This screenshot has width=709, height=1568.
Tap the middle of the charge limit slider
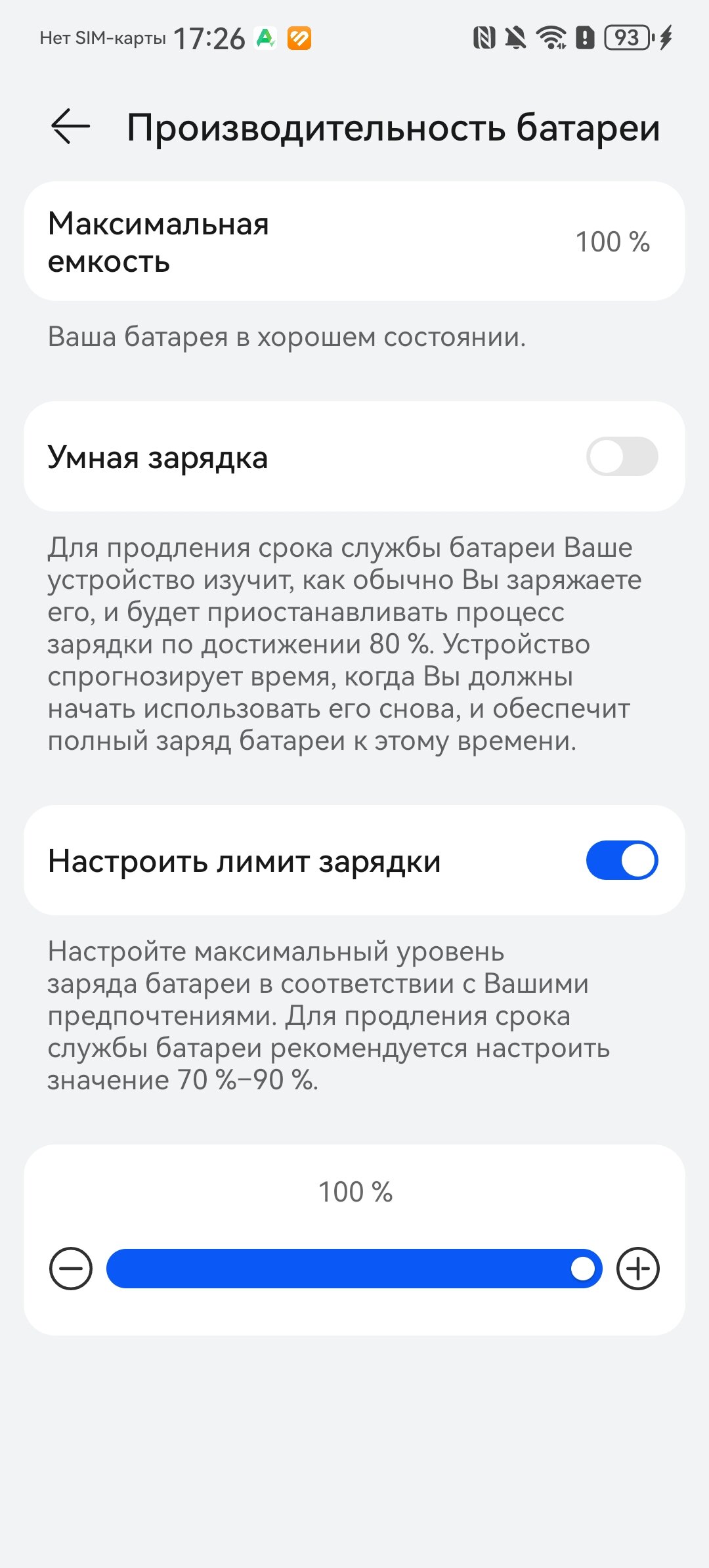point(354,1268)
